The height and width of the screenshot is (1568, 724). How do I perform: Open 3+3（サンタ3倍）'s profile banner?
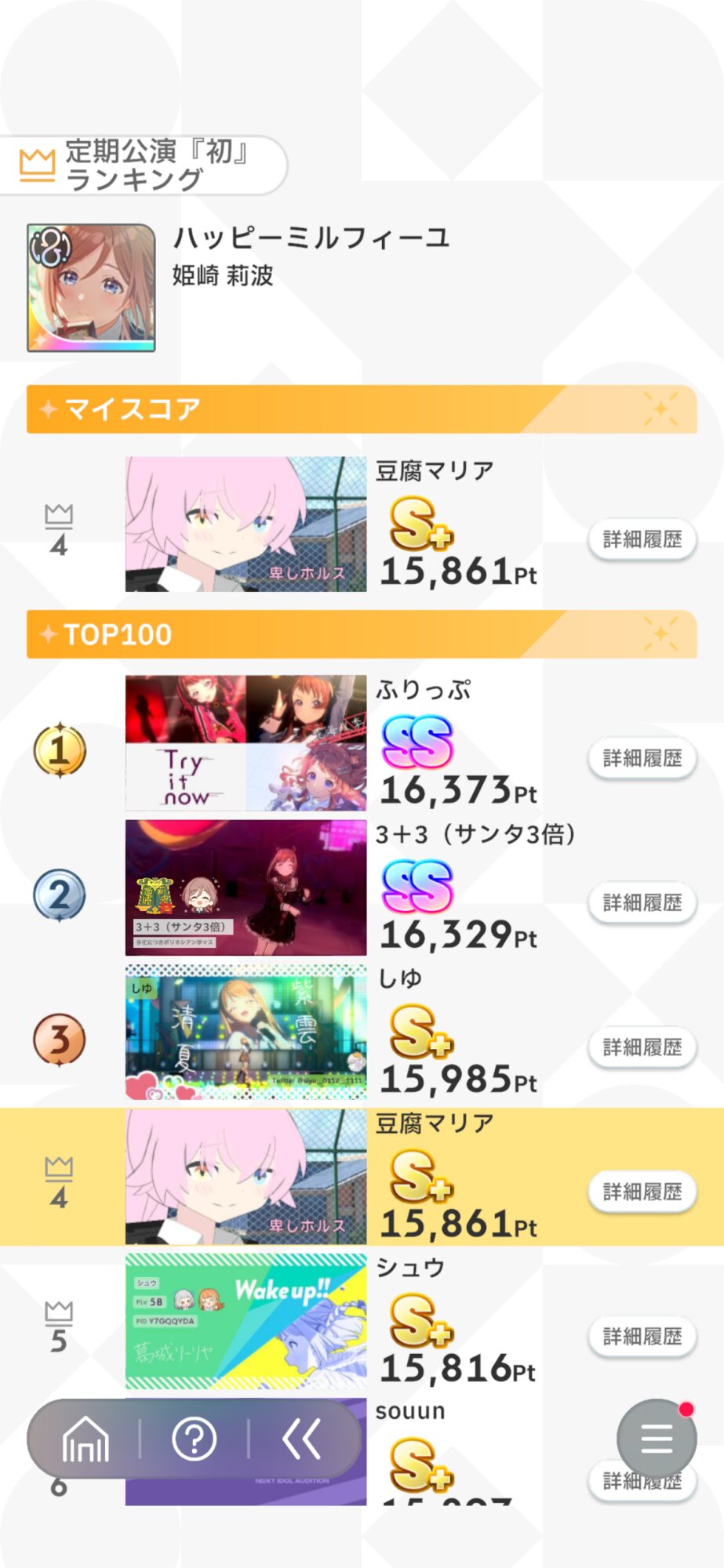coord(246,887)
